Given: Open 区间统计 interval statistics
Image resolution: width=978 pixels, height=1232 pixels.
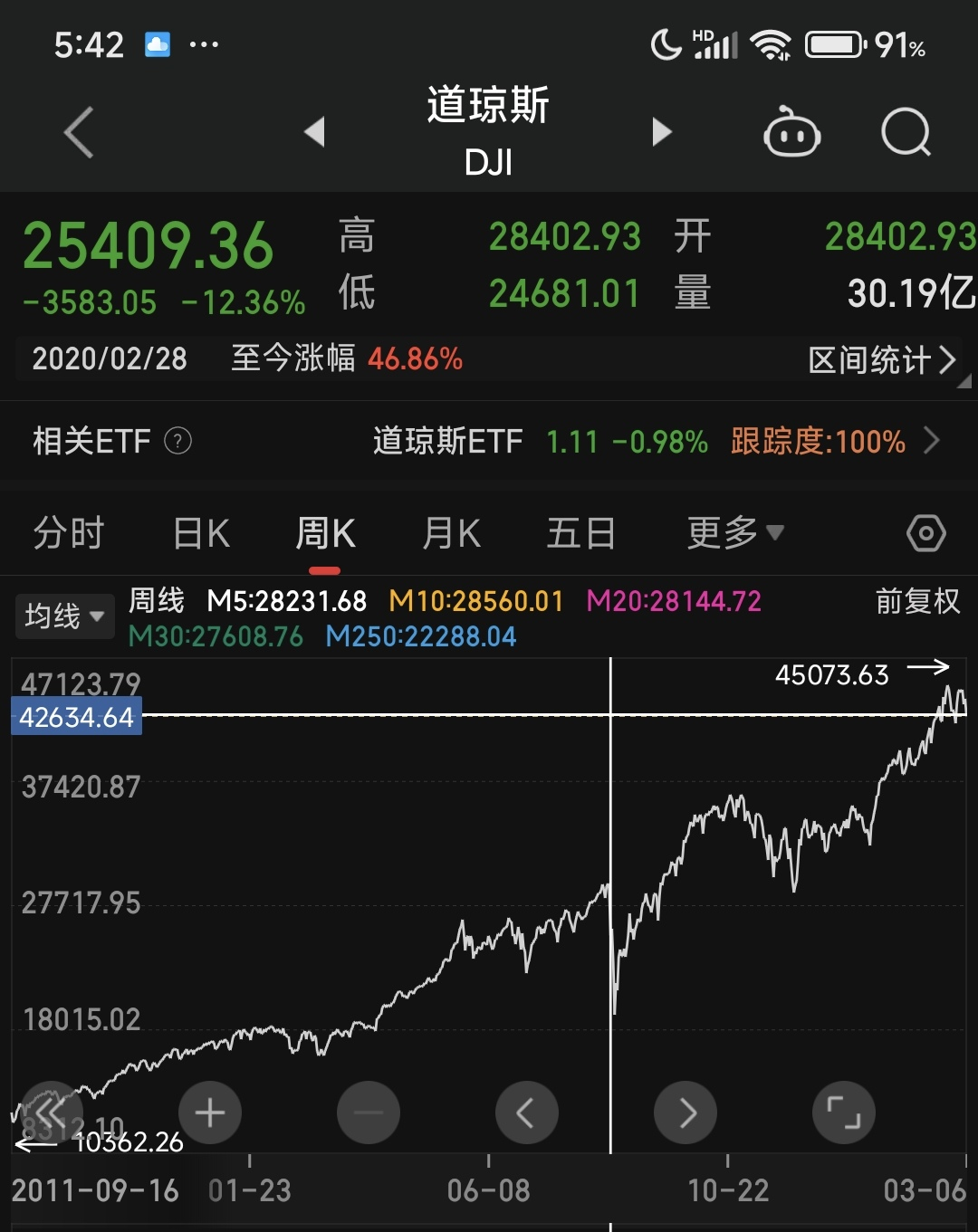Looking at the screenshot, I should point(881,360).
